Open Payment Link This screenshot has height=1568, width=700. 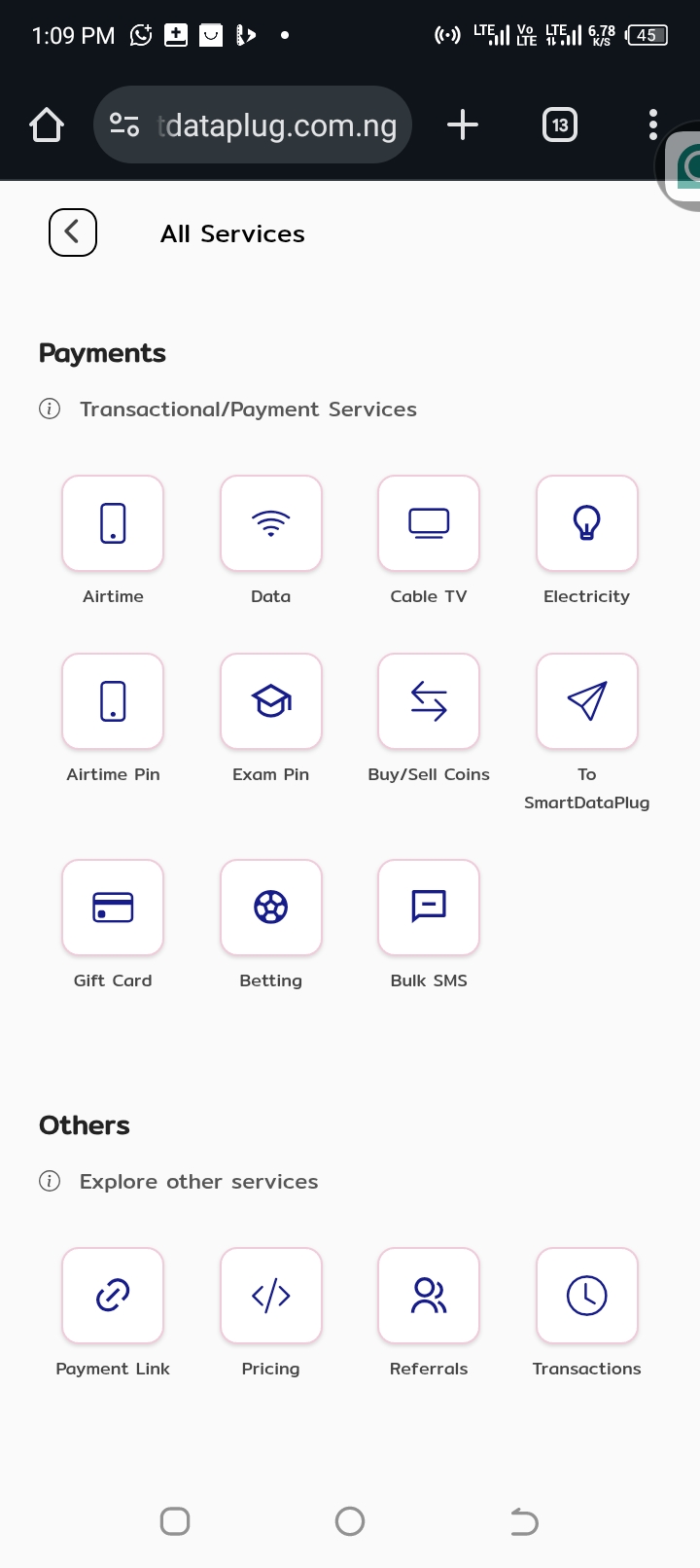point(113,1296)
